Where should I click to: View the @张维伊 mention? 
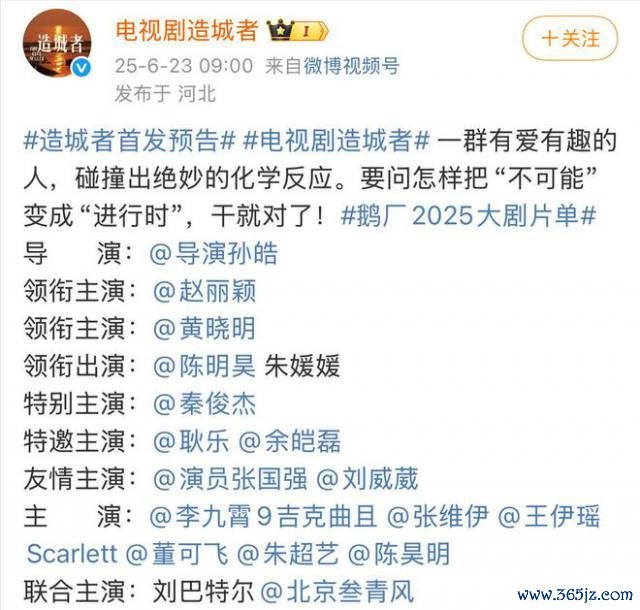pos(438,516)
